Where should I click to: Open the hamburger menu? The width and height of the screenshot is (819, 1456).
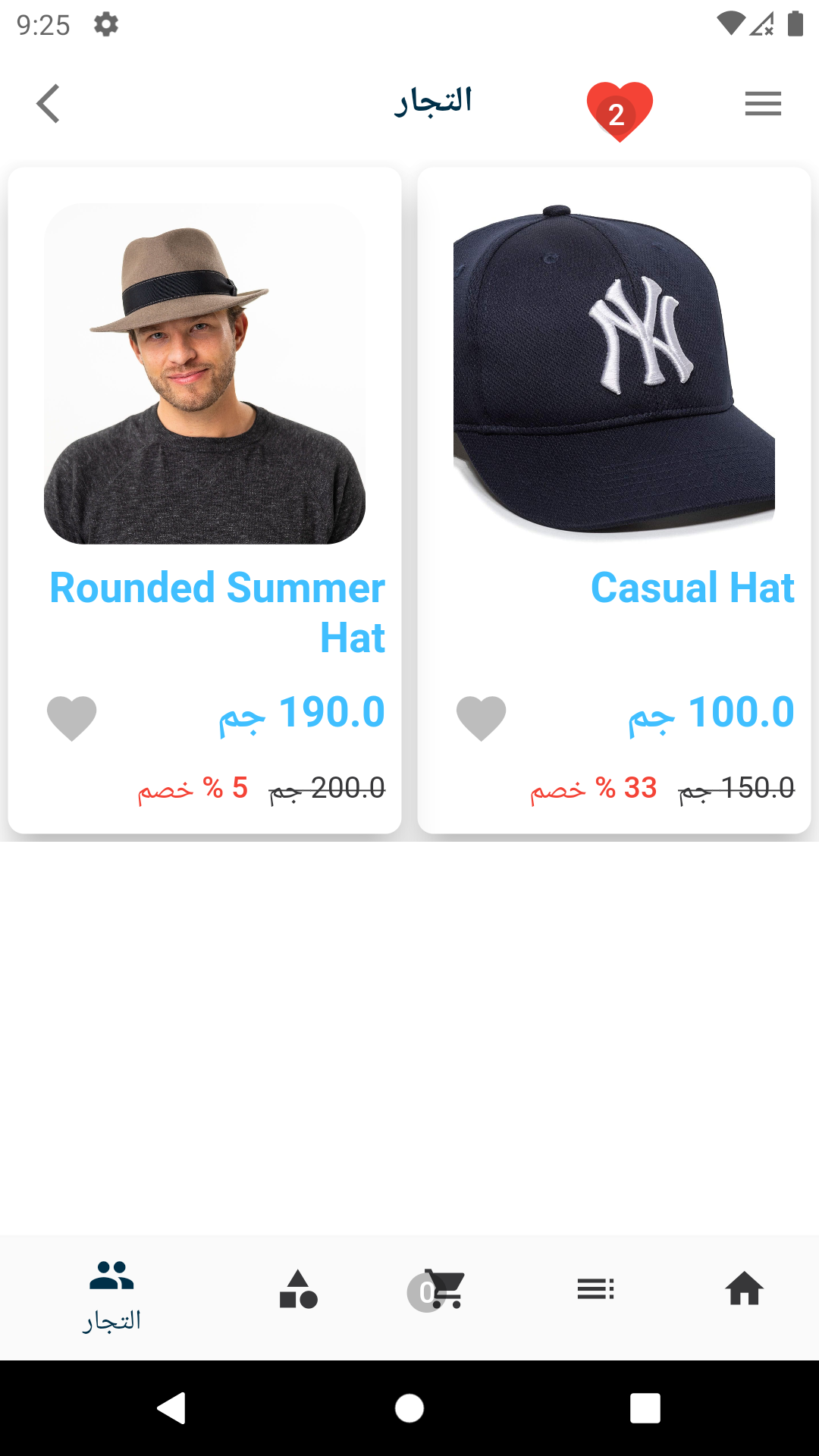click(x=763, y=104)
